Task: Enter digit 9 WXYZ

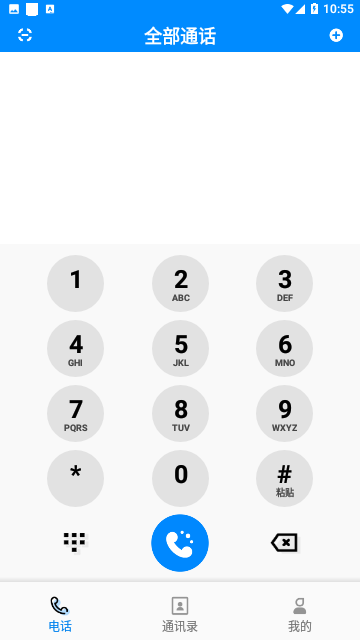Action: pyautogui.click(x=284, y=413)
